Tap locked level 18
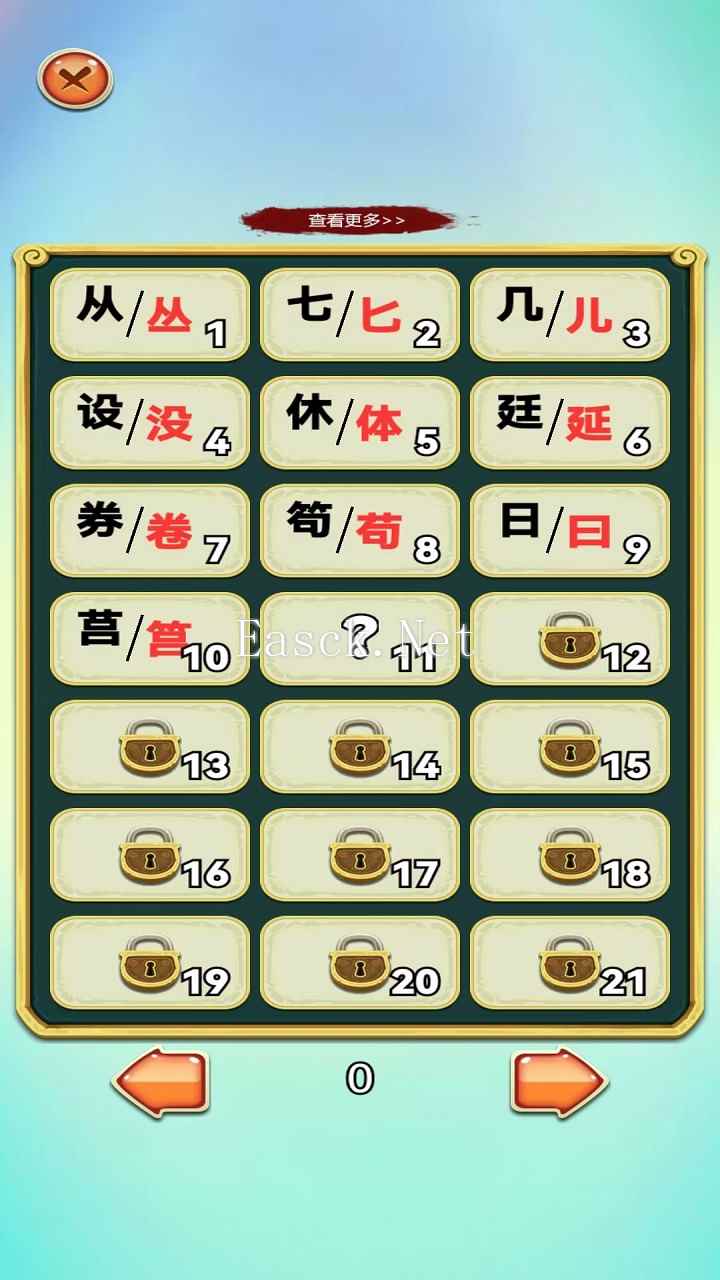This screenshot has width=720, height=1280. [x=570, y=855]
